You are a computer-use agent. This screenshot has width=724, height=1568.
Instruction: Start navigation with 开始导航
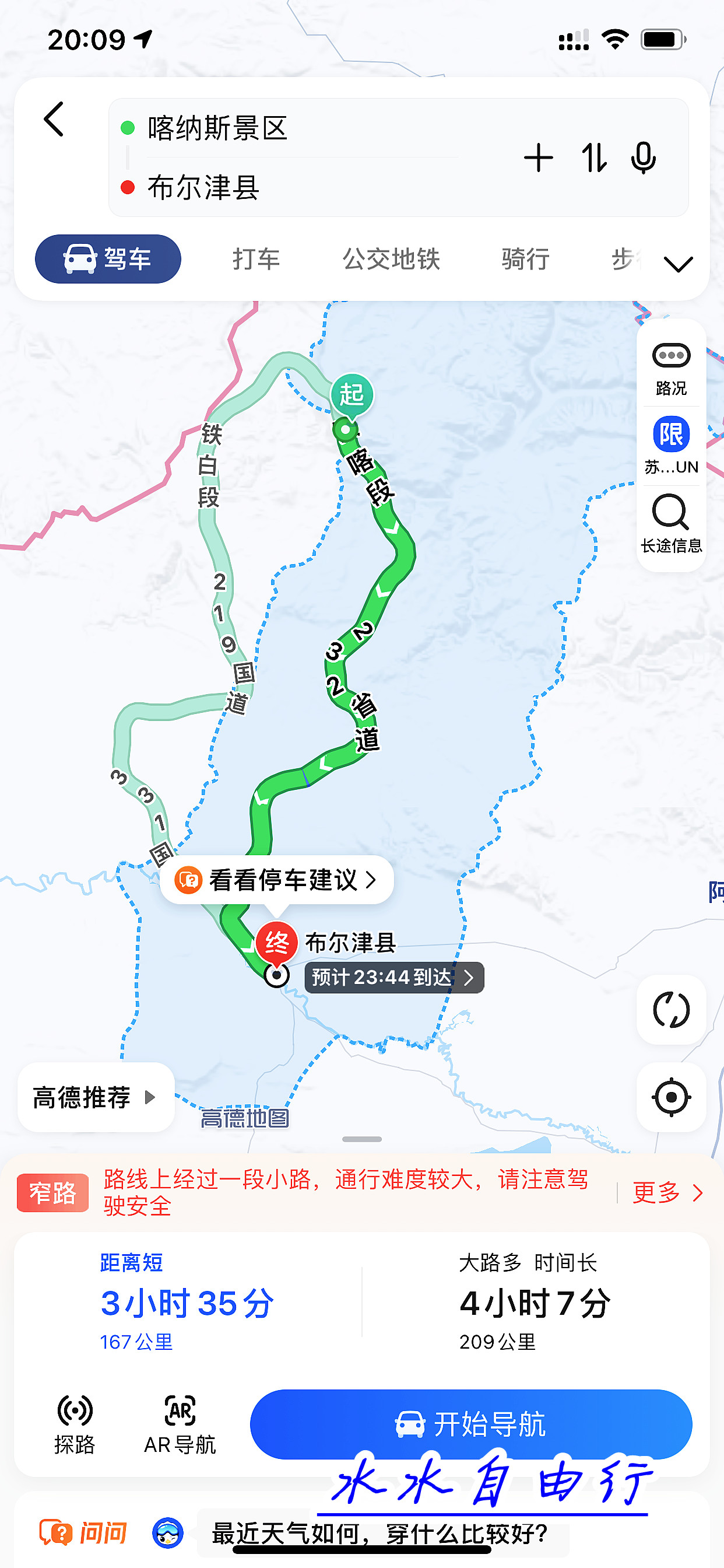tap(471, 1424)
